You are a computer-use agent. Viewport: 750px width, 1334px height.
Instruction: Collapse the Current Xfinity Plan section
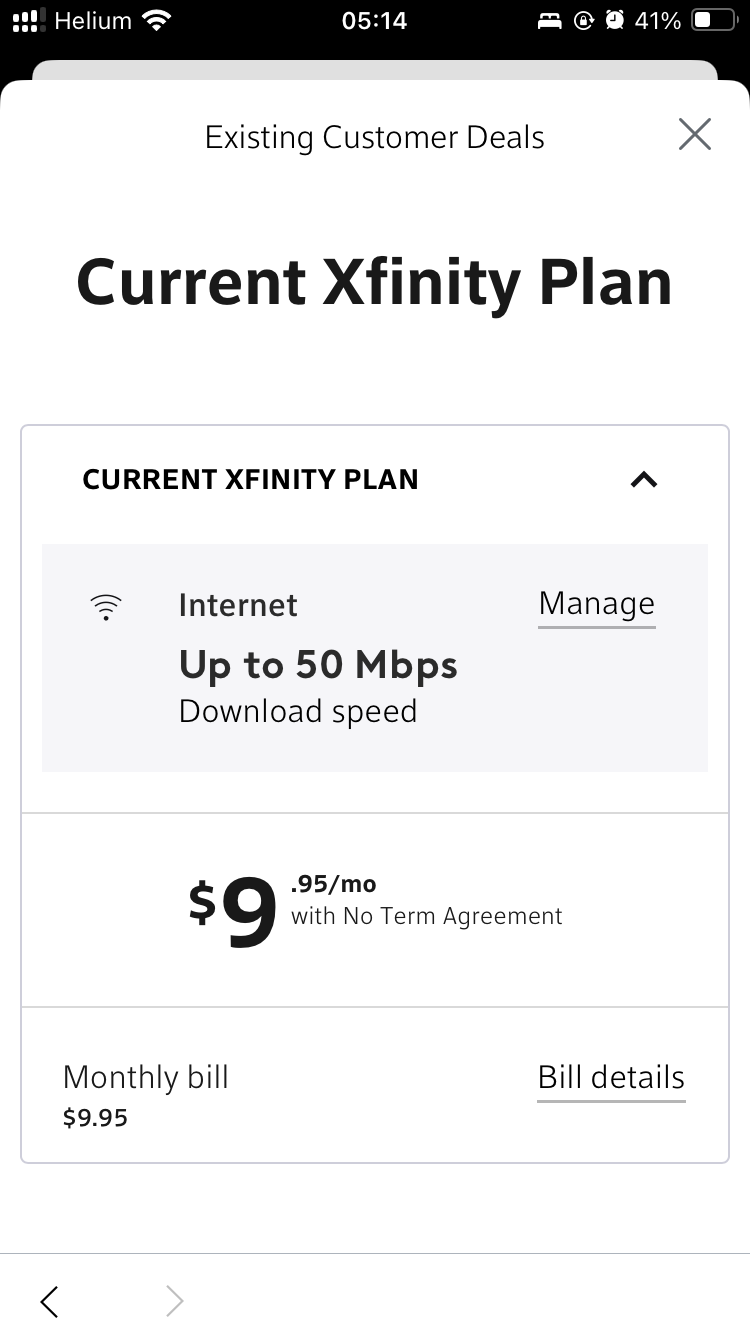(644, 480)
